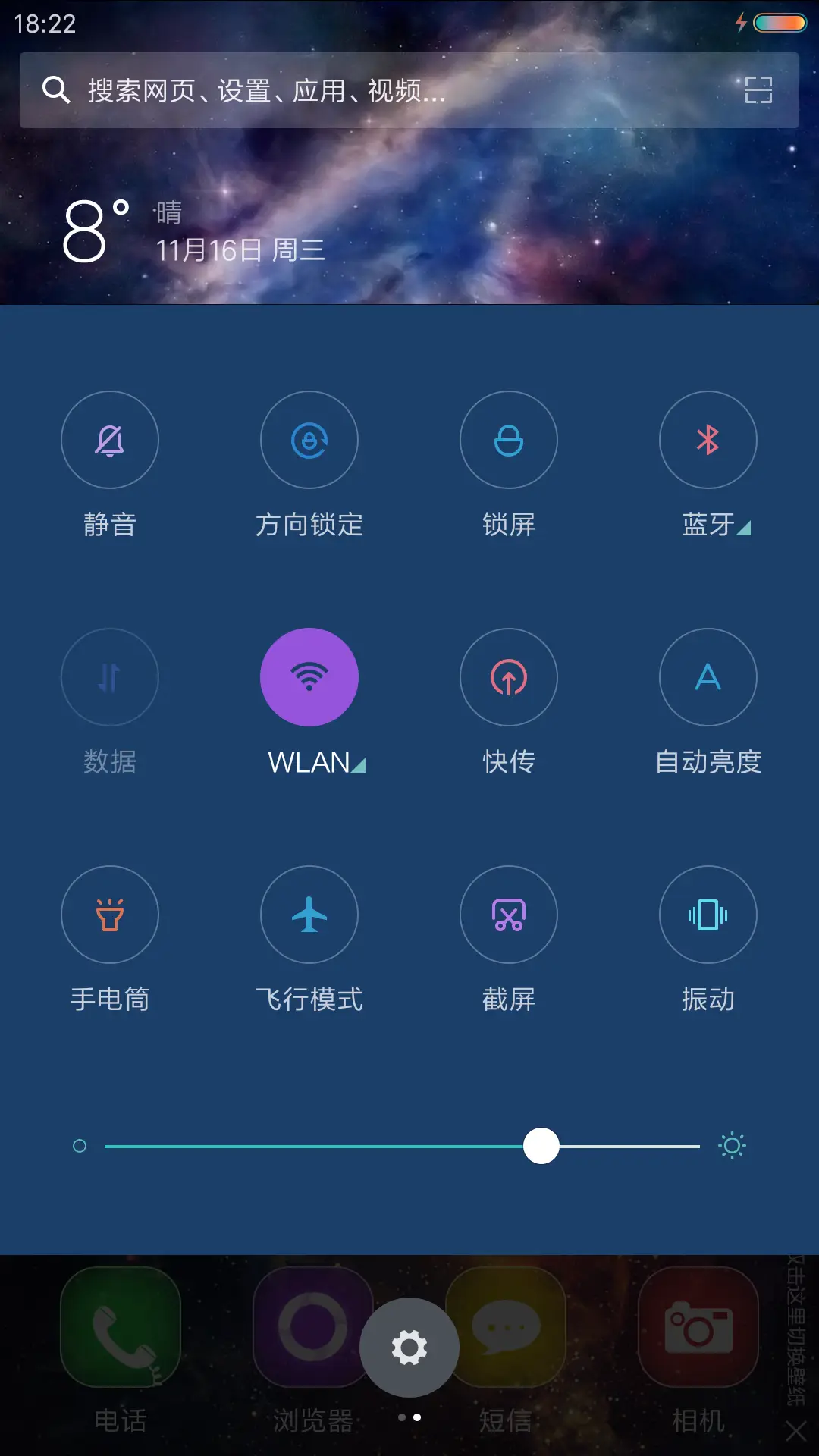Disable the 数据 mobile data toggle
Viewport: 819px width, 1456px height.
pos(110,677)
